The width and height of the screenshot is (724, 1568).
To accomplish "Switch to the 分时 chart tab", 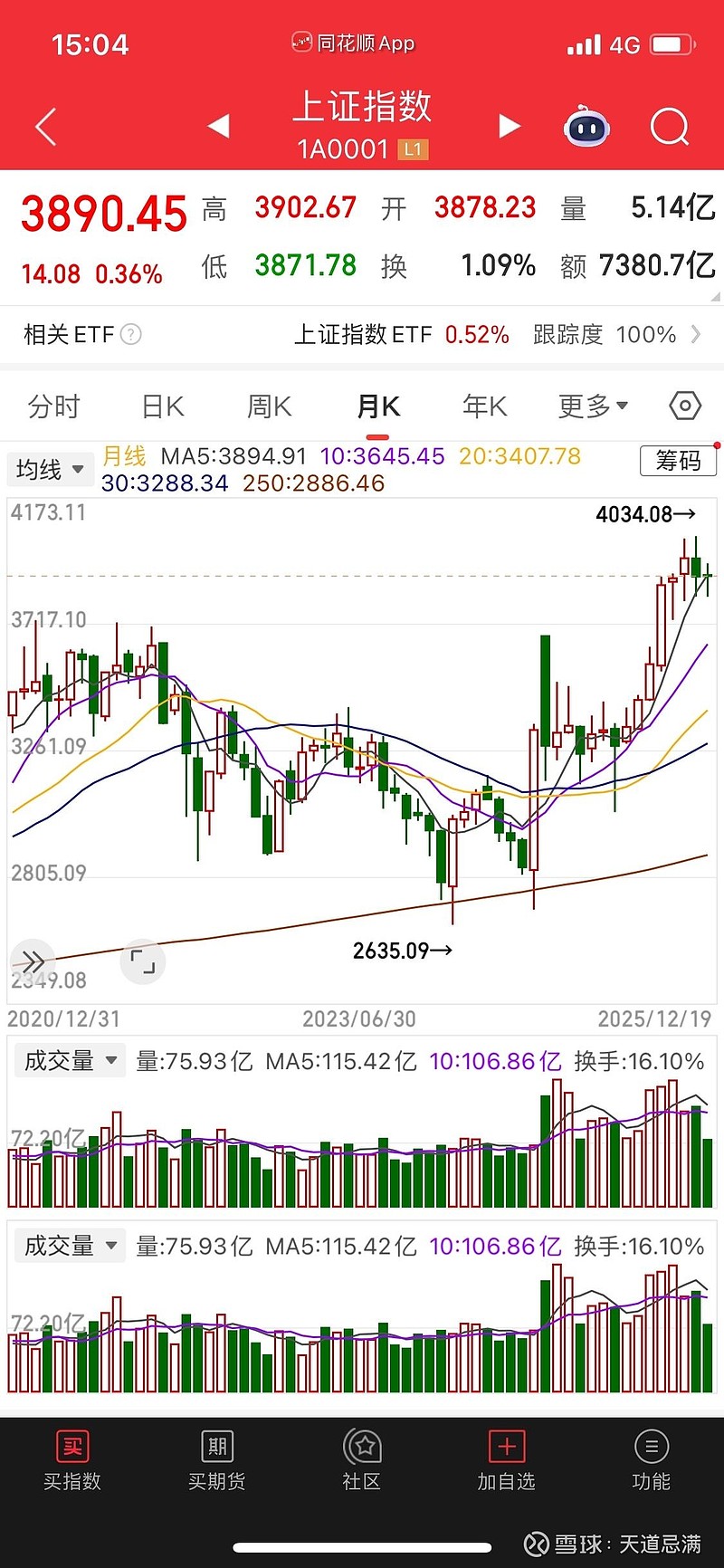I will tap(54, 406).
